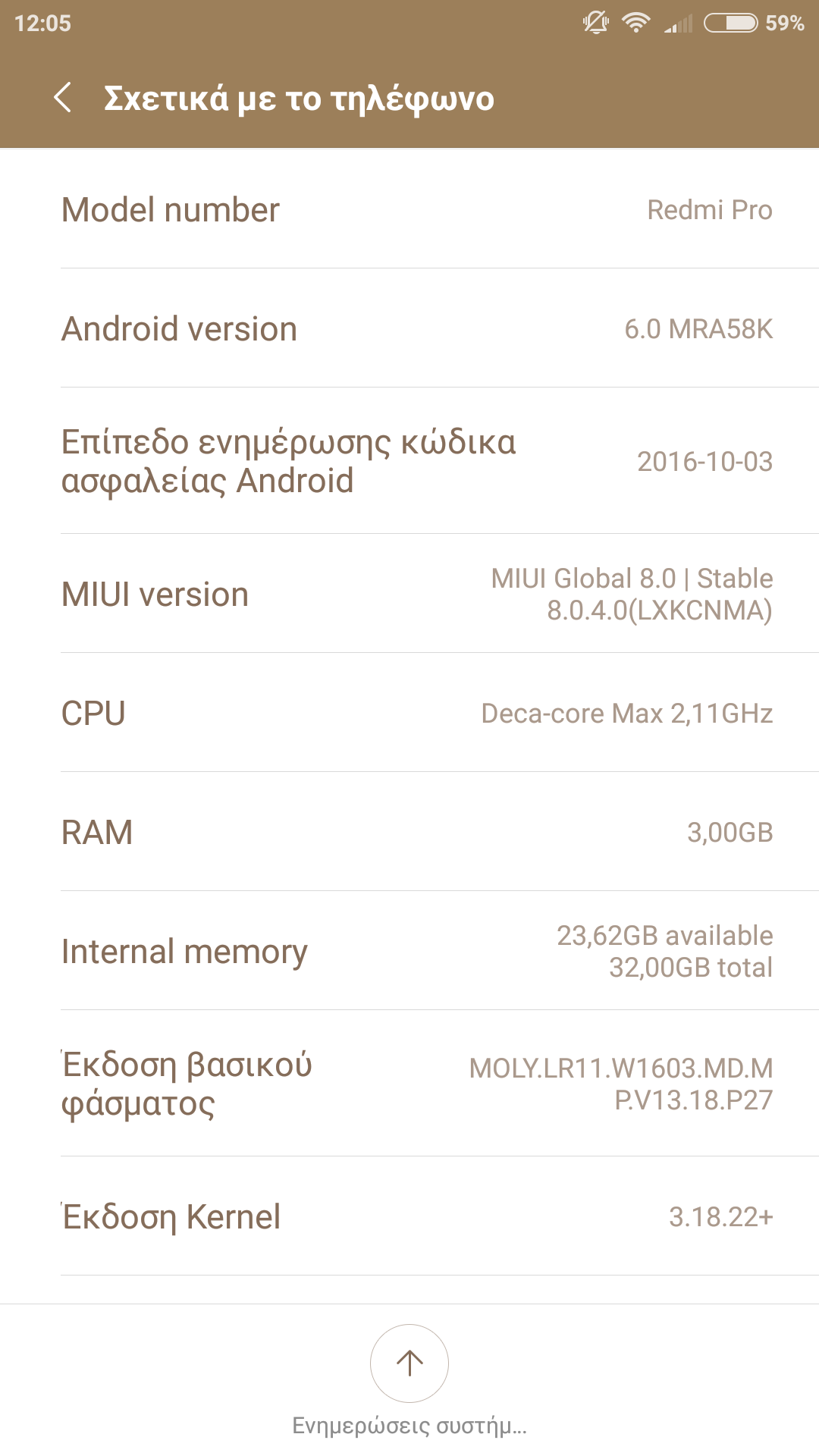Go back from Σχετικά με το τηλέφωνο
The width and height of the screenshot is (819, 1456).
pyautogui.click(x=63, y=98)
